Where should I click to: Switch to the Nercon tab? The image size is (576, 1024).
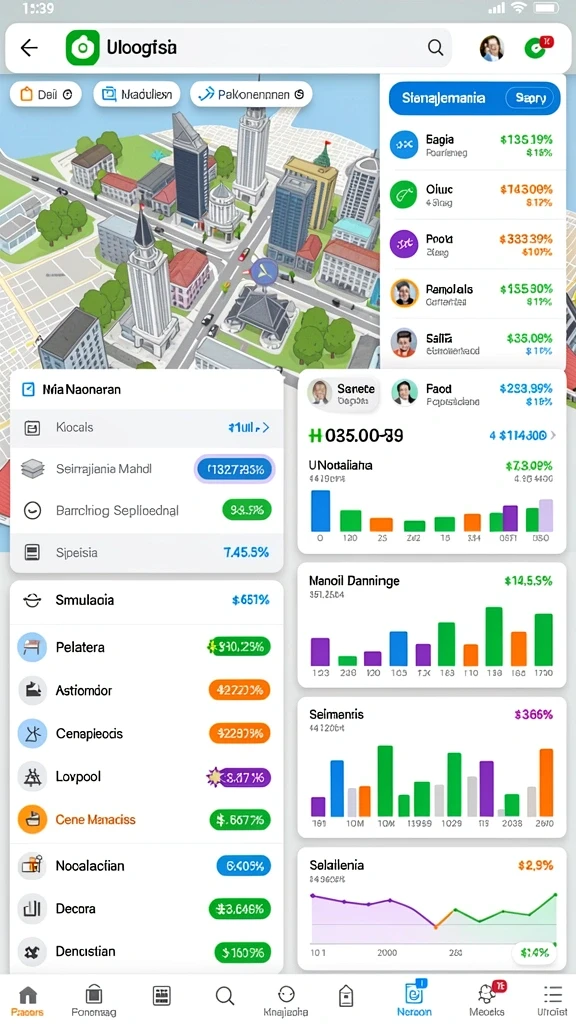pos(414,999)
